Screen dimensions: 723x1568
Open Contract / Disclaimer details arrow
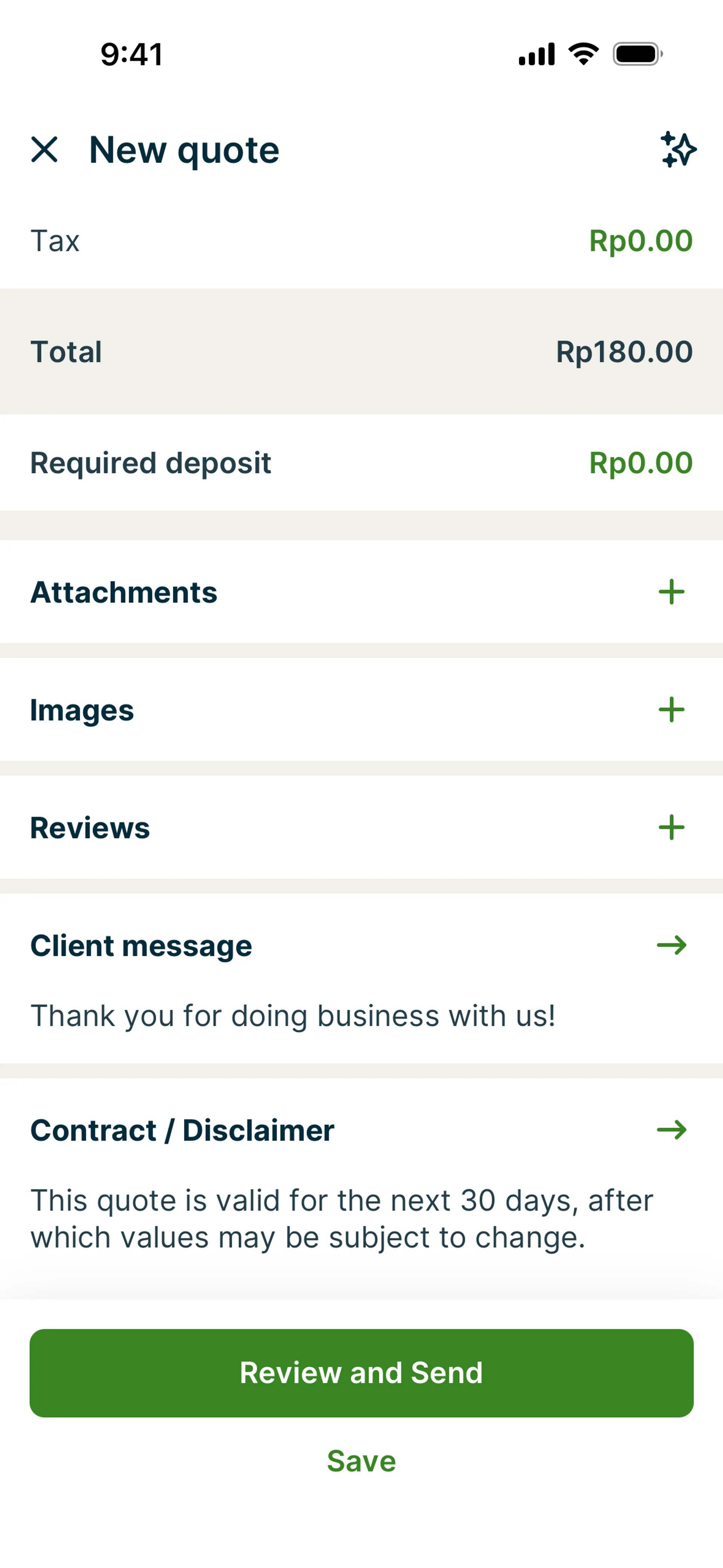click(x=671, y=1130)
